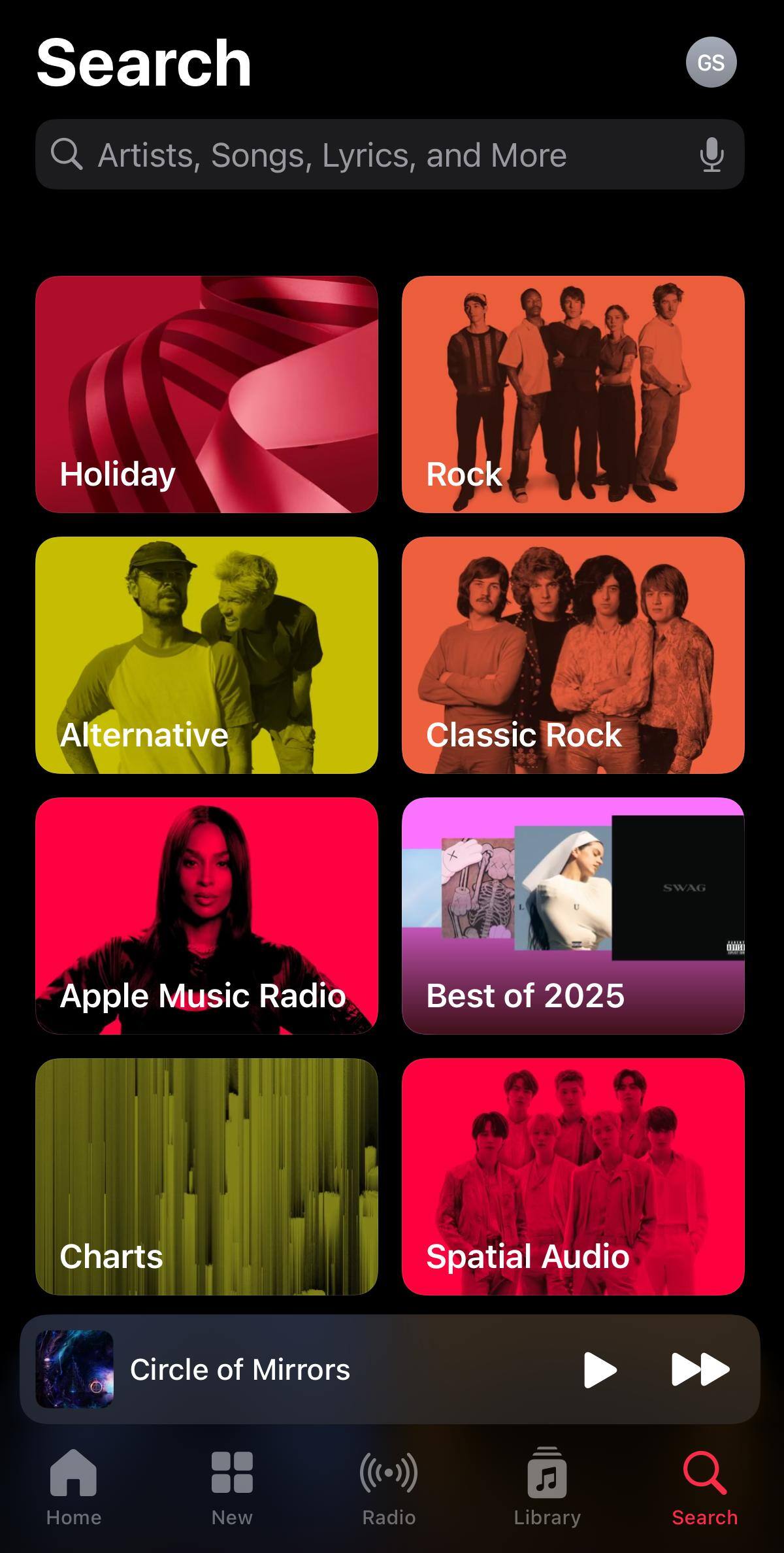This screenshot has height=1553, width=784.
Task: Start voice search with the microphone
Action: pyautogui.click(x=711, y=155)
